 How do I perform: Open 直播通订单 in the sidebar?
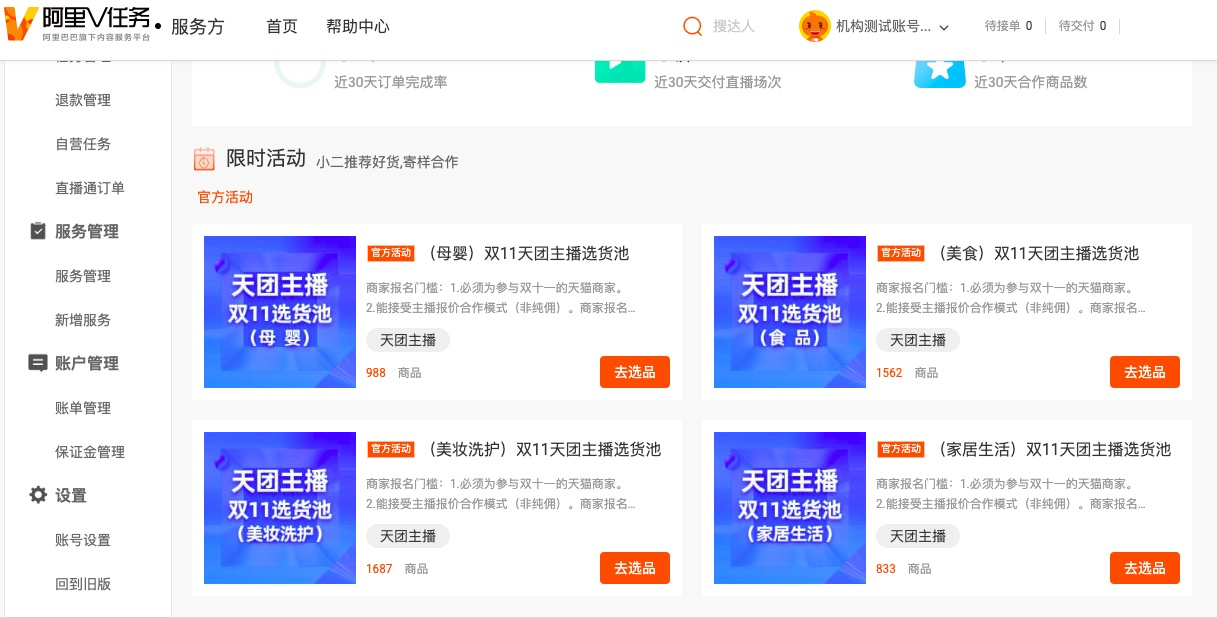90,188
